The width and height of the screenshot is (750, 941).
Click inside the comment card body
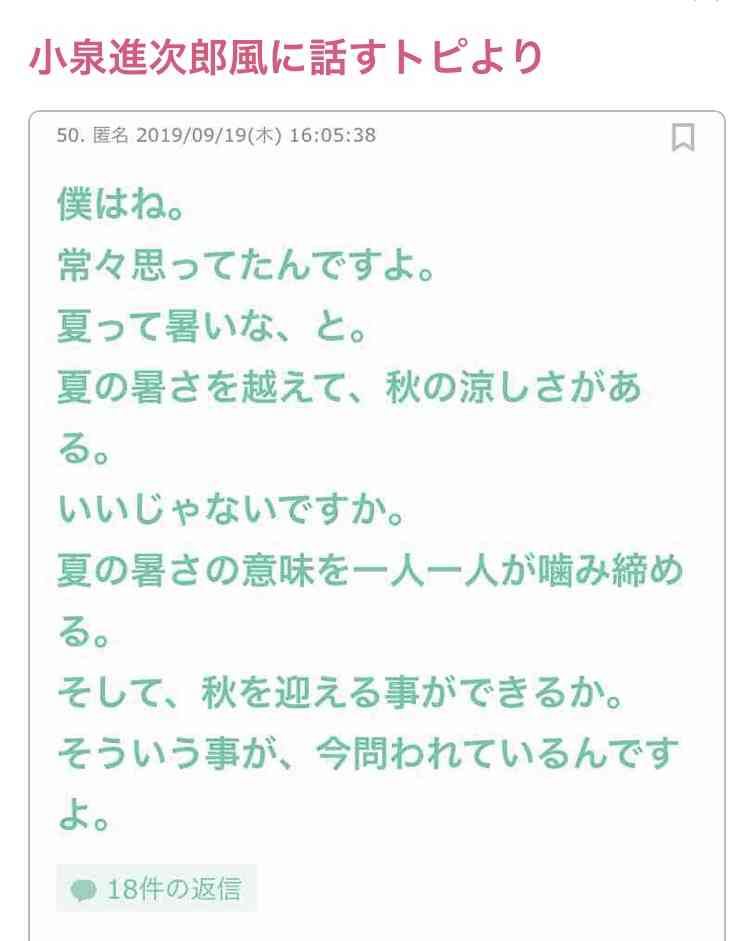(x=375, y=500)
